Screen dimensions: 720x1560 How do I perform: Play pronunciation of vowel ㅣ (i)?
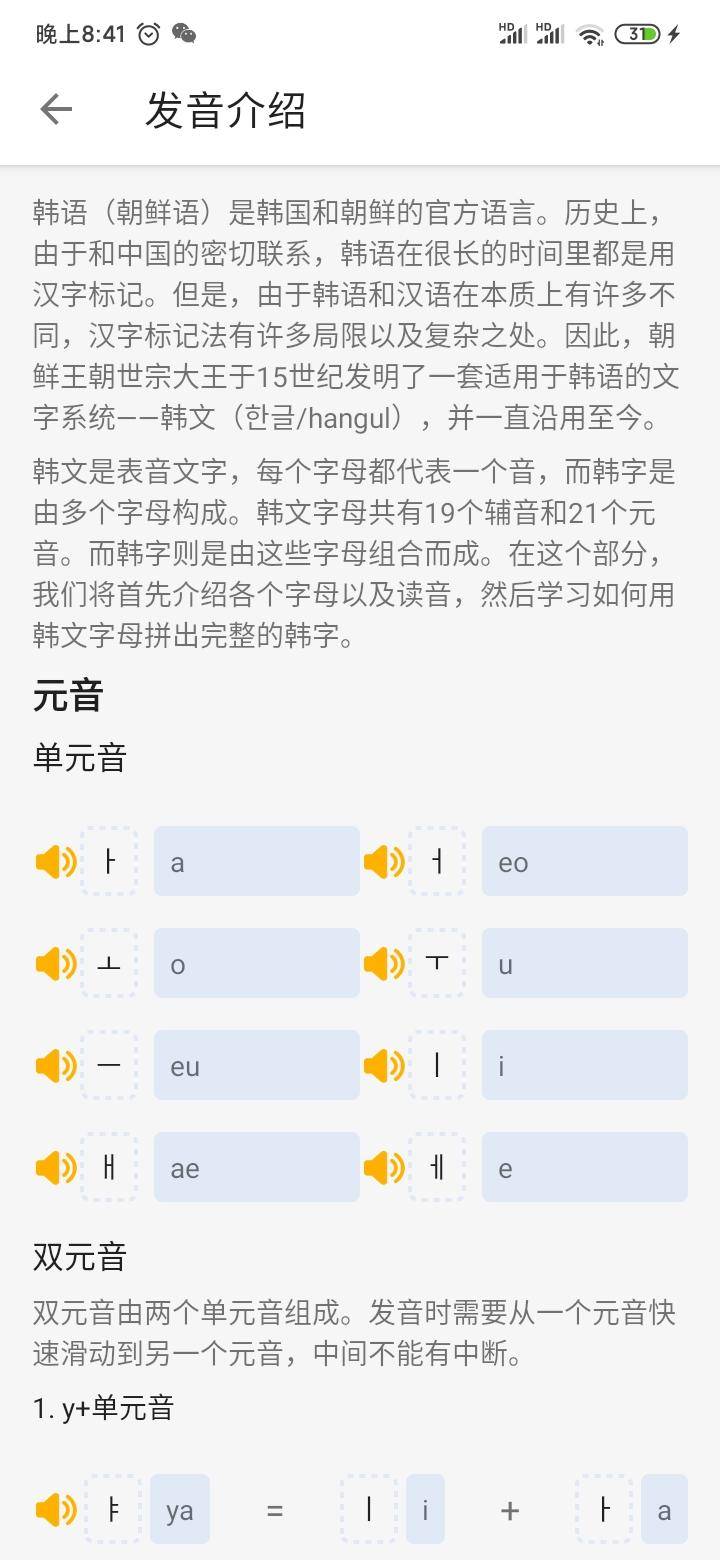click(383, 1065)
